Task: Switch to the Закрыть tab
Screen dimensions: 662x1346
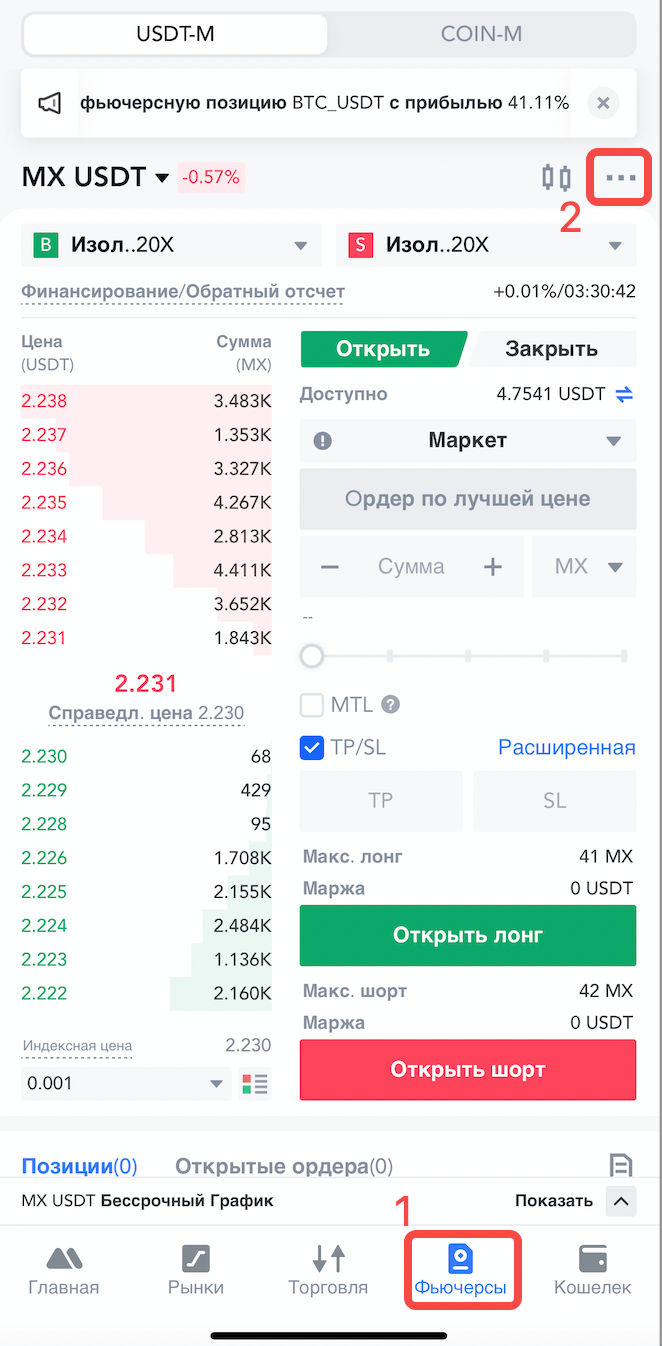Action: point(551,349)
